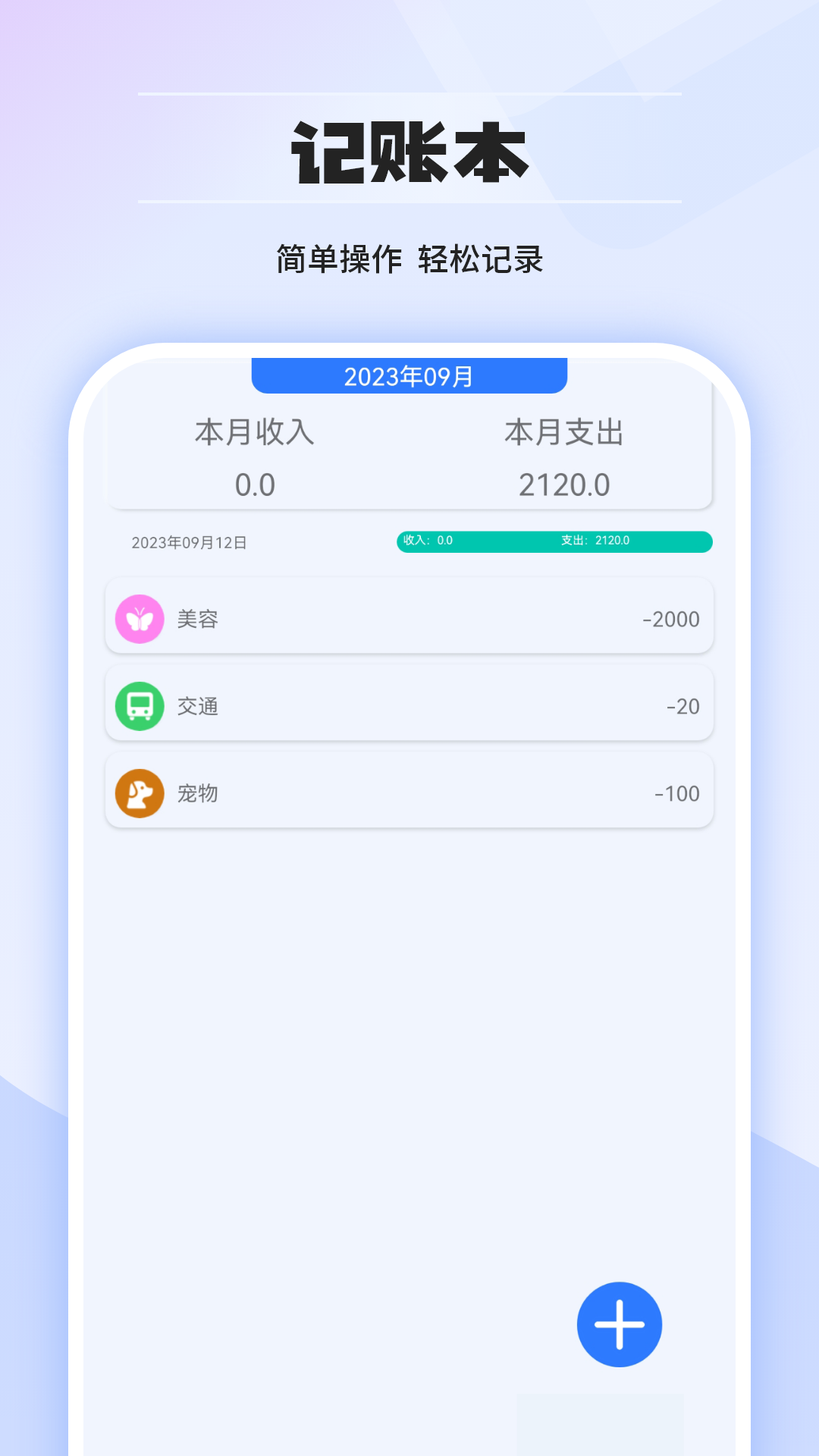The image size is (819, 1456).
Task: Click the pet expense dog icon
Action: click(x=139, y=793)
